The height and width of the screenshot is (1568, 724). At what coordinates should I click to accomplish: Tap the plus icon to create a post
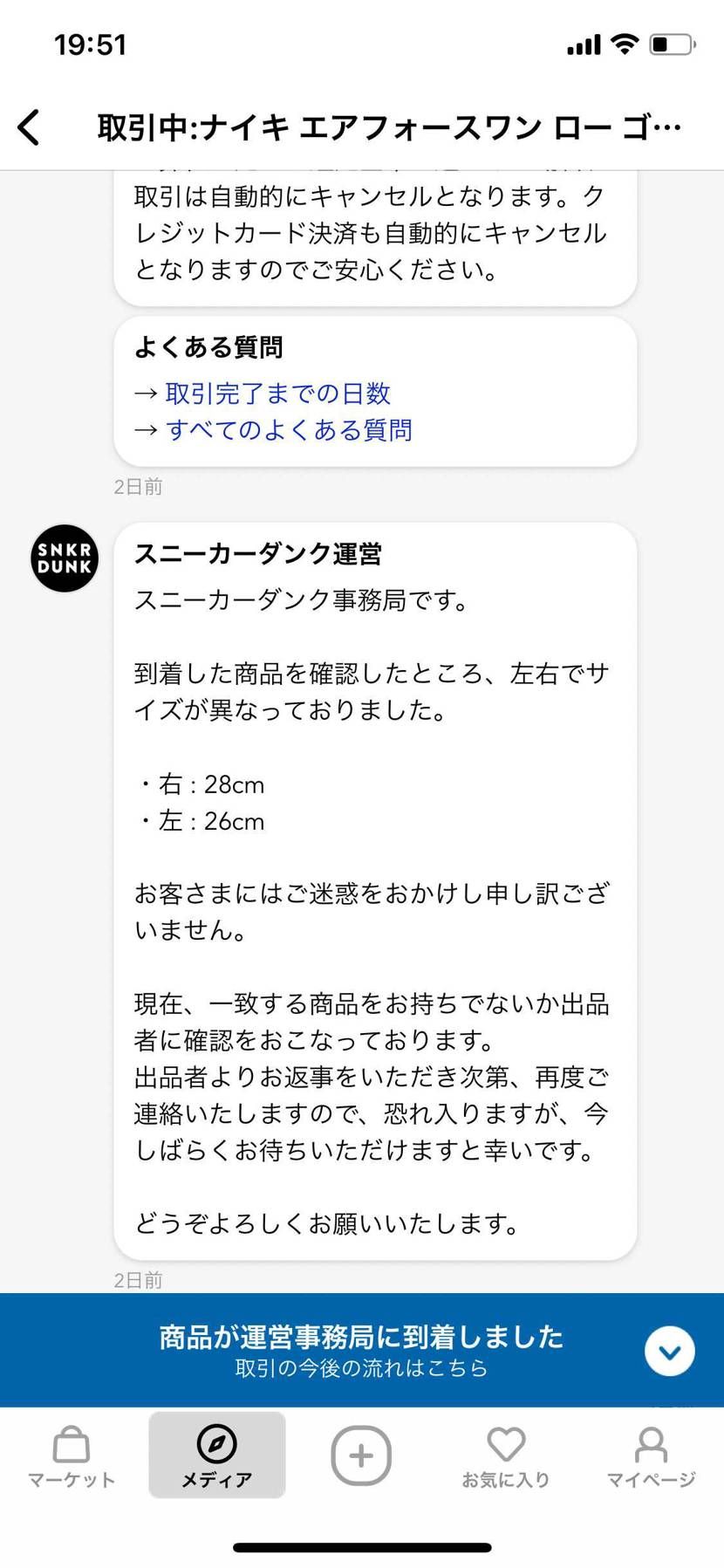pos(361,1453)
